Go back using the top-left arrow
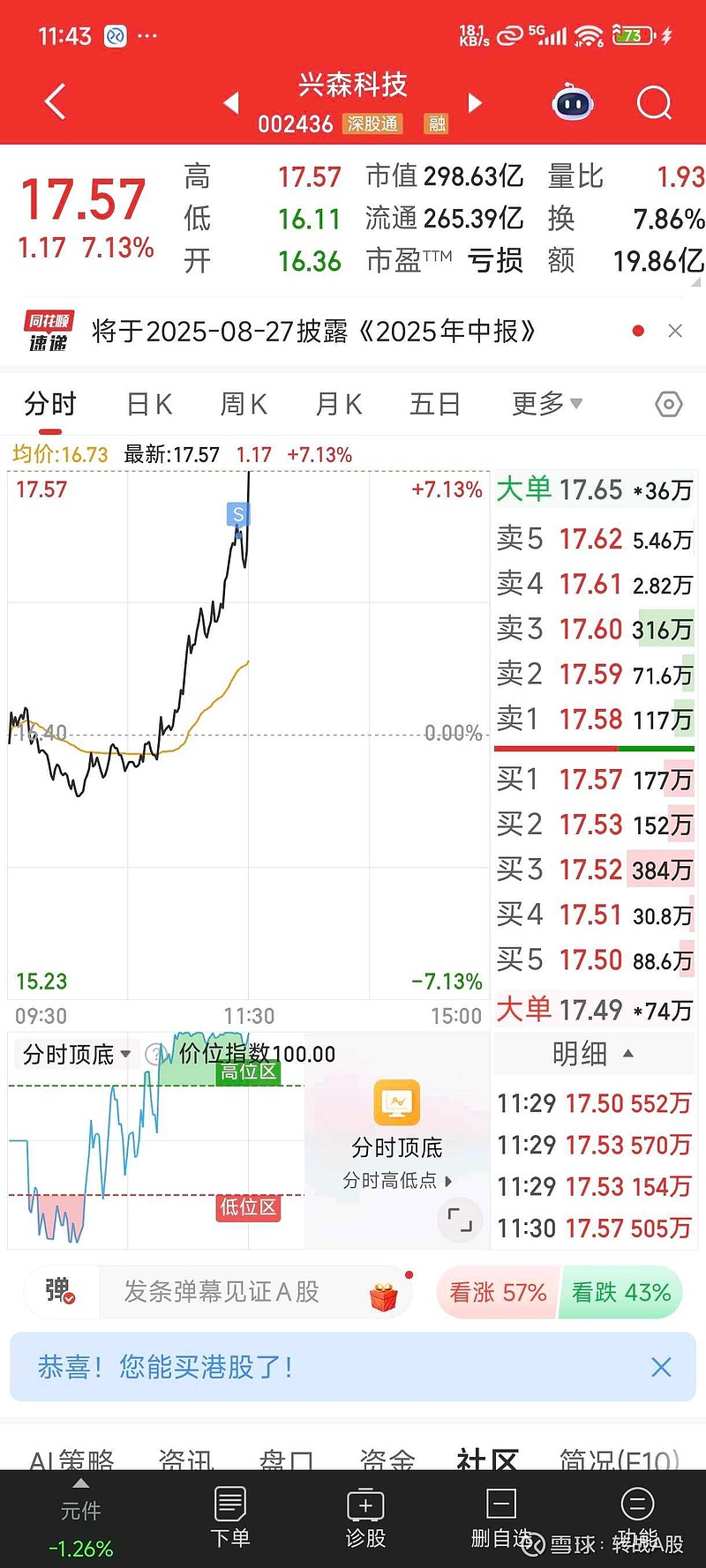Image resolution: width=706 pixels, height=1568 pixels. (55, 102)
